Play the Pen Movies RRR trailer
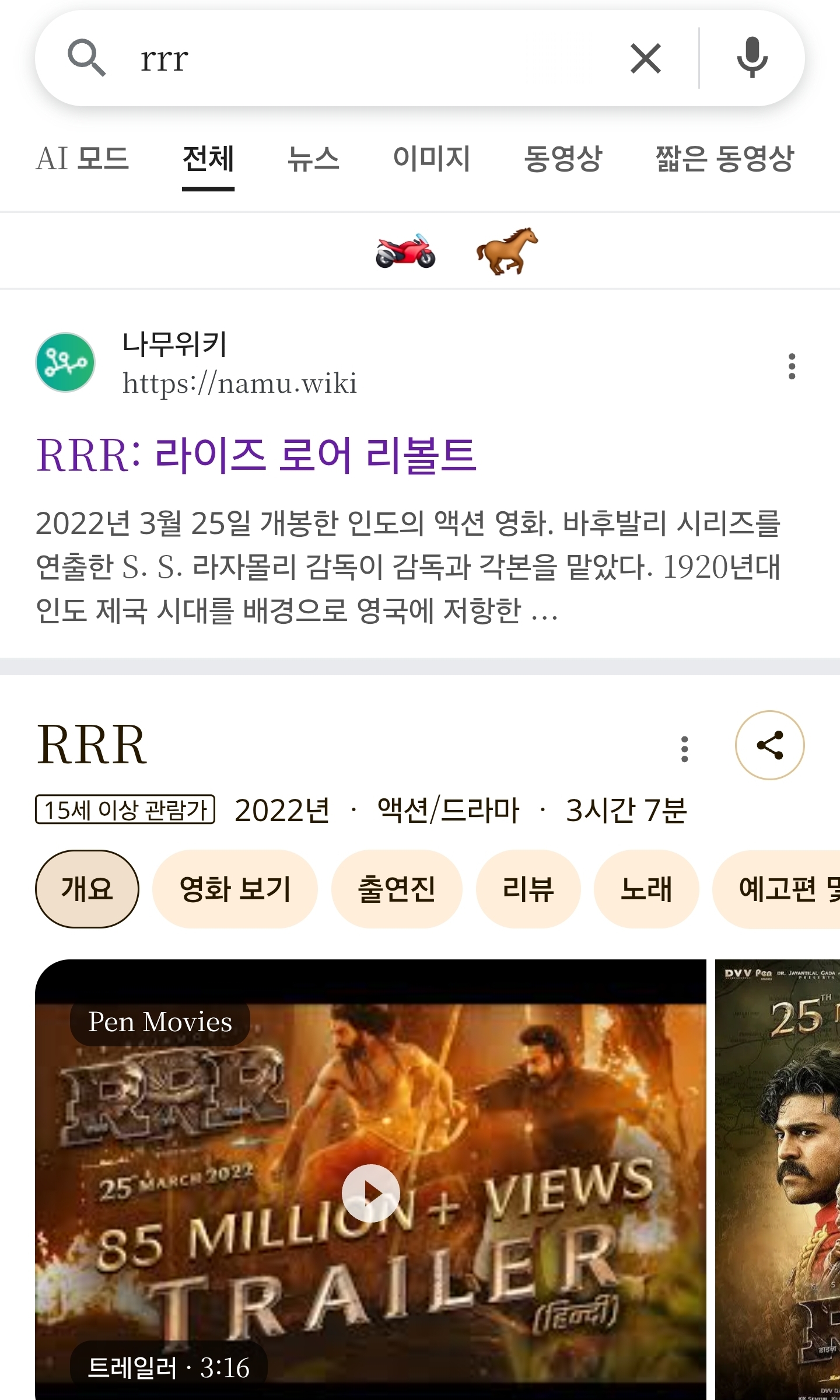This screenshot has width=840, height=1400. pos(370,1193)
